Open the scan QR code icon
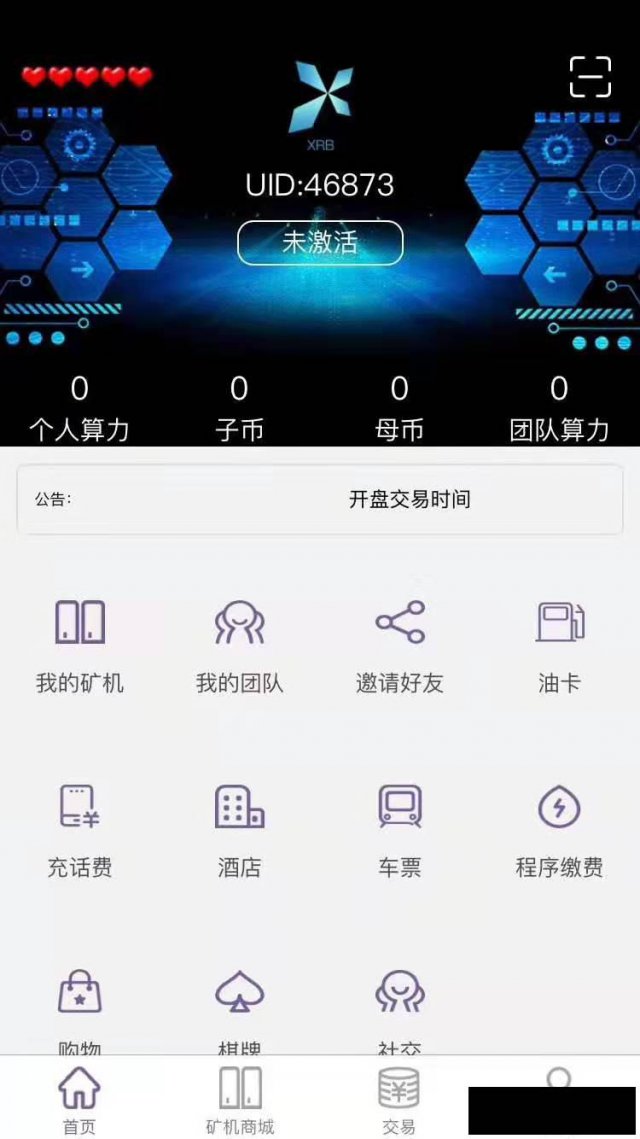Screen dimensions: 640x1139 (x=590, y=77)
